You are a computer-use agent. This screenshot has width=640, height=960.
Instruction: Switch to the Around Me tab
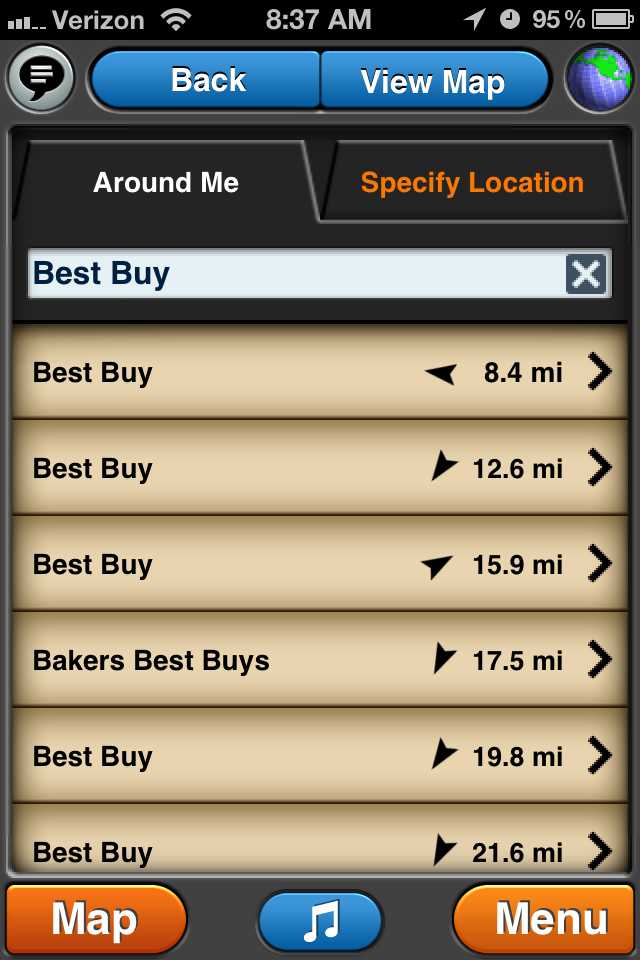coord(166,183)
